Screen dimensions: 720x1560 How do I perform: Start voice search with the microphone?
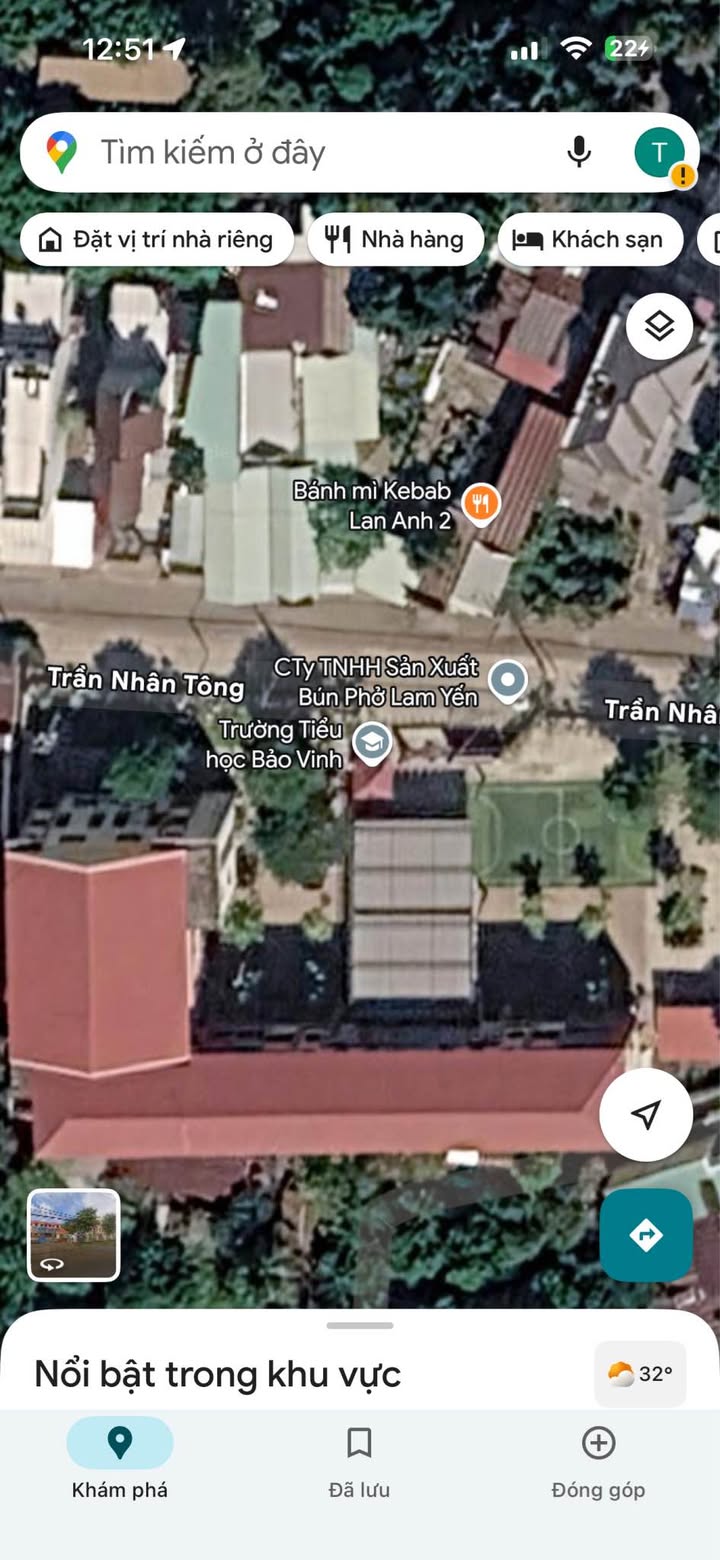click(579, 153)
